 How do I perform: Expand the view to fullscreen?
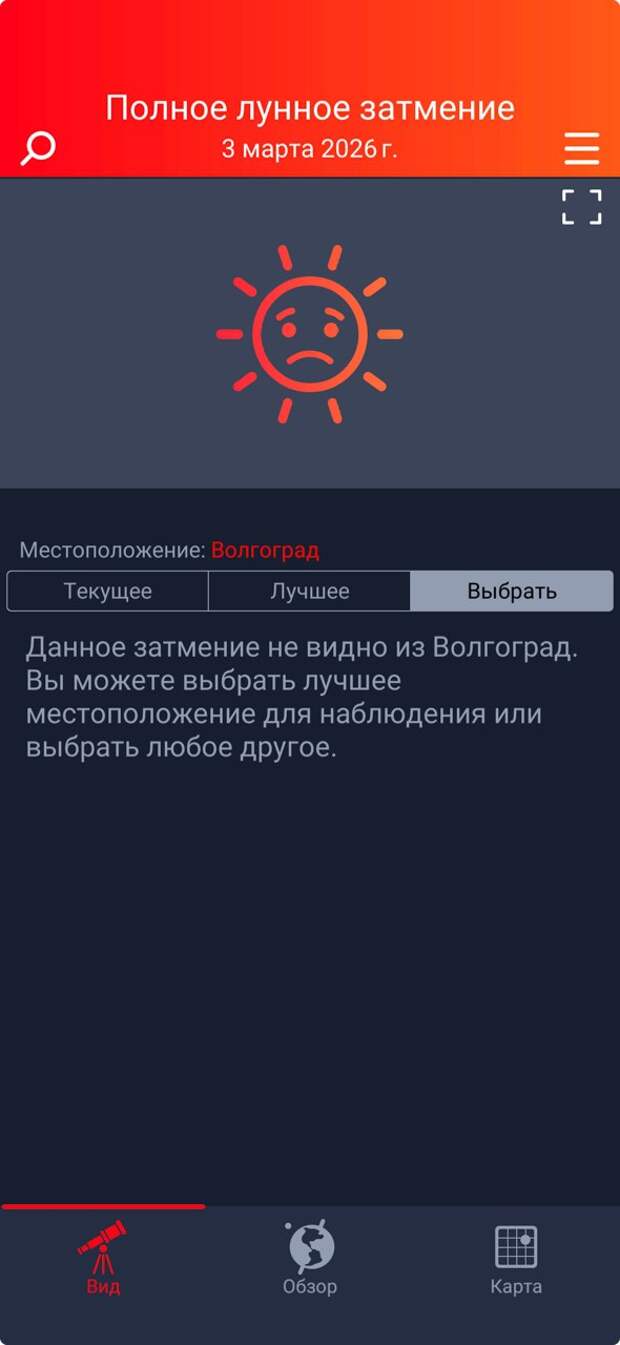click(581, 207)
